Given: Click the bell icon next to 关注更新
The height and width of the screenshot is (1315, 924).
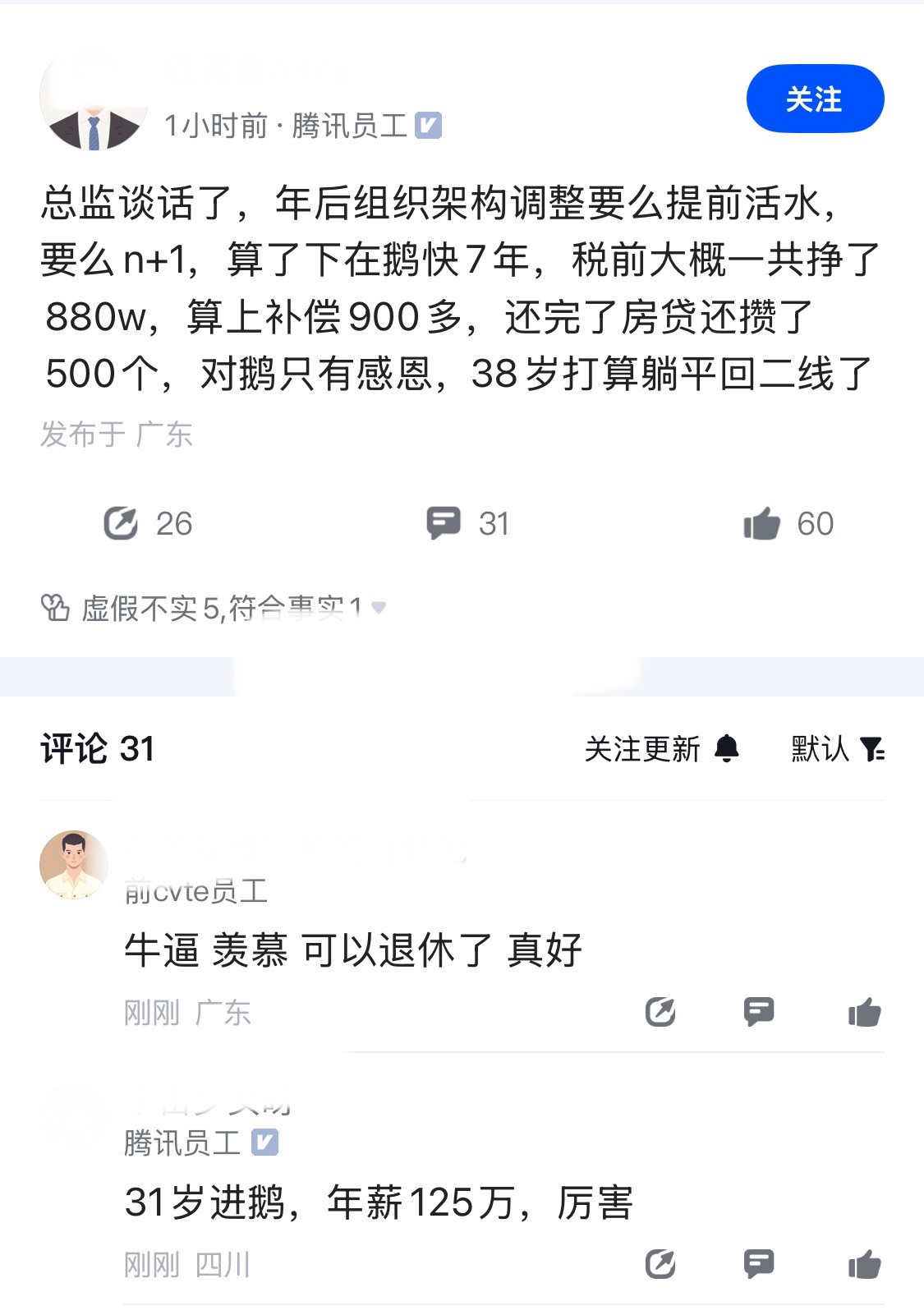Looking at the screenshot, I should click(x=726, y=749).
